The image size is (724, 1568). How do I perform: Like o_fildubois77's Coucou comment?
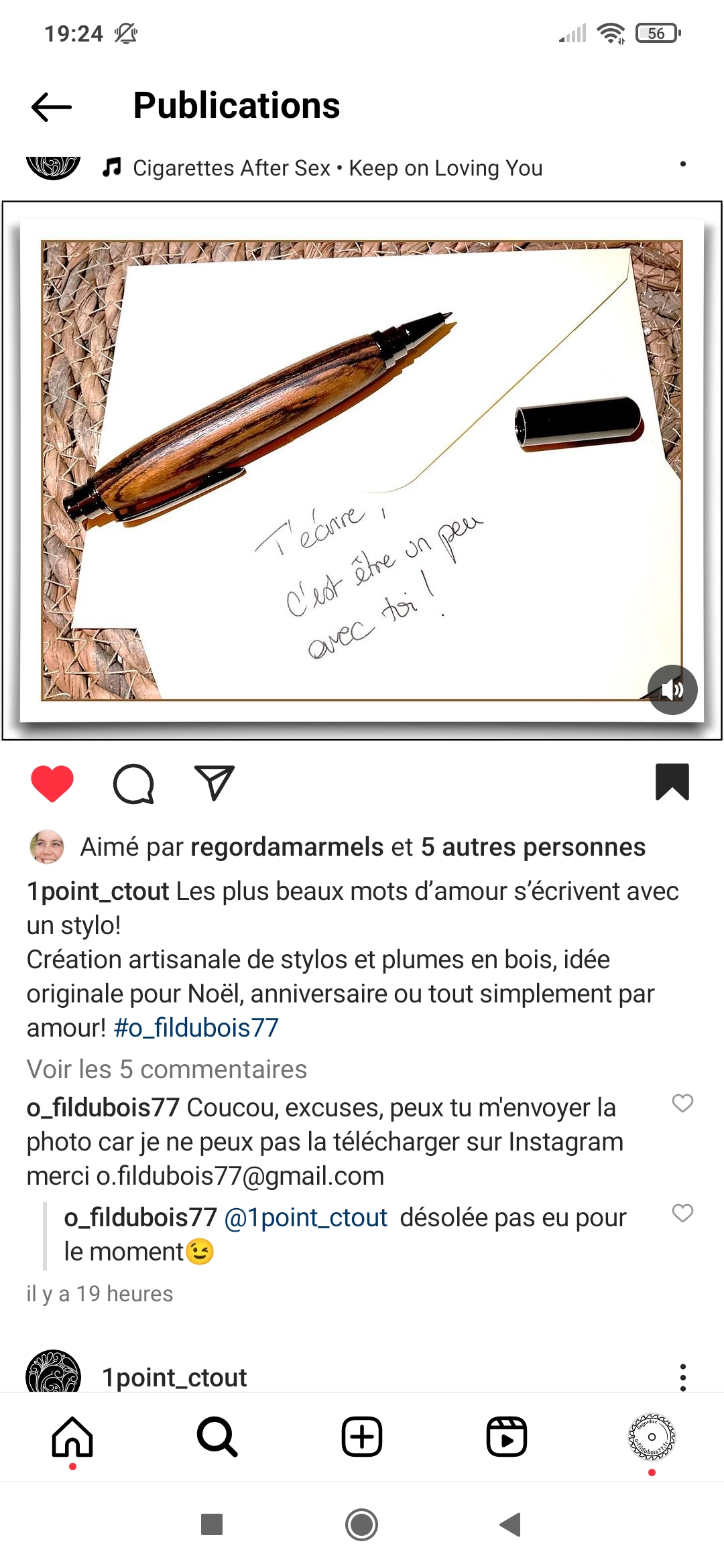(682, 1103)
